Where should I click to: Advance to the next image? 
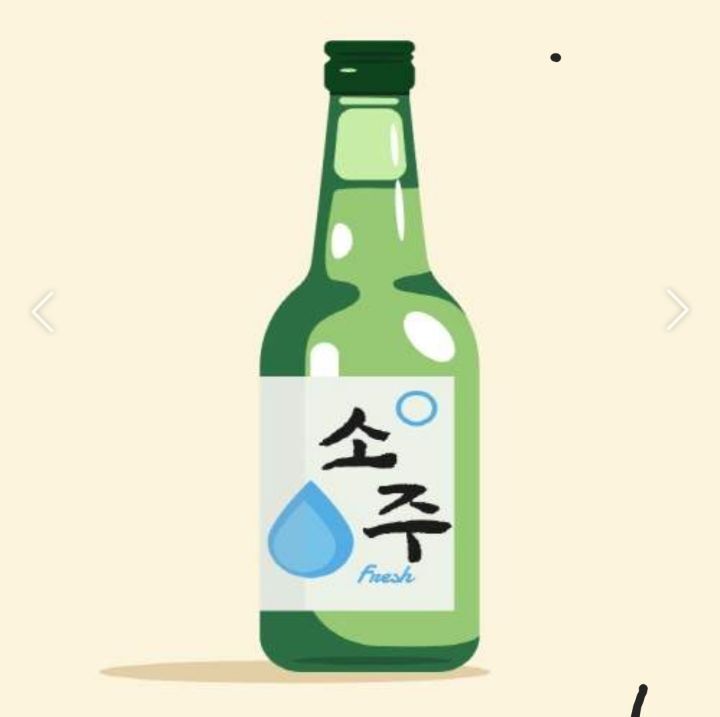(677, 310)
